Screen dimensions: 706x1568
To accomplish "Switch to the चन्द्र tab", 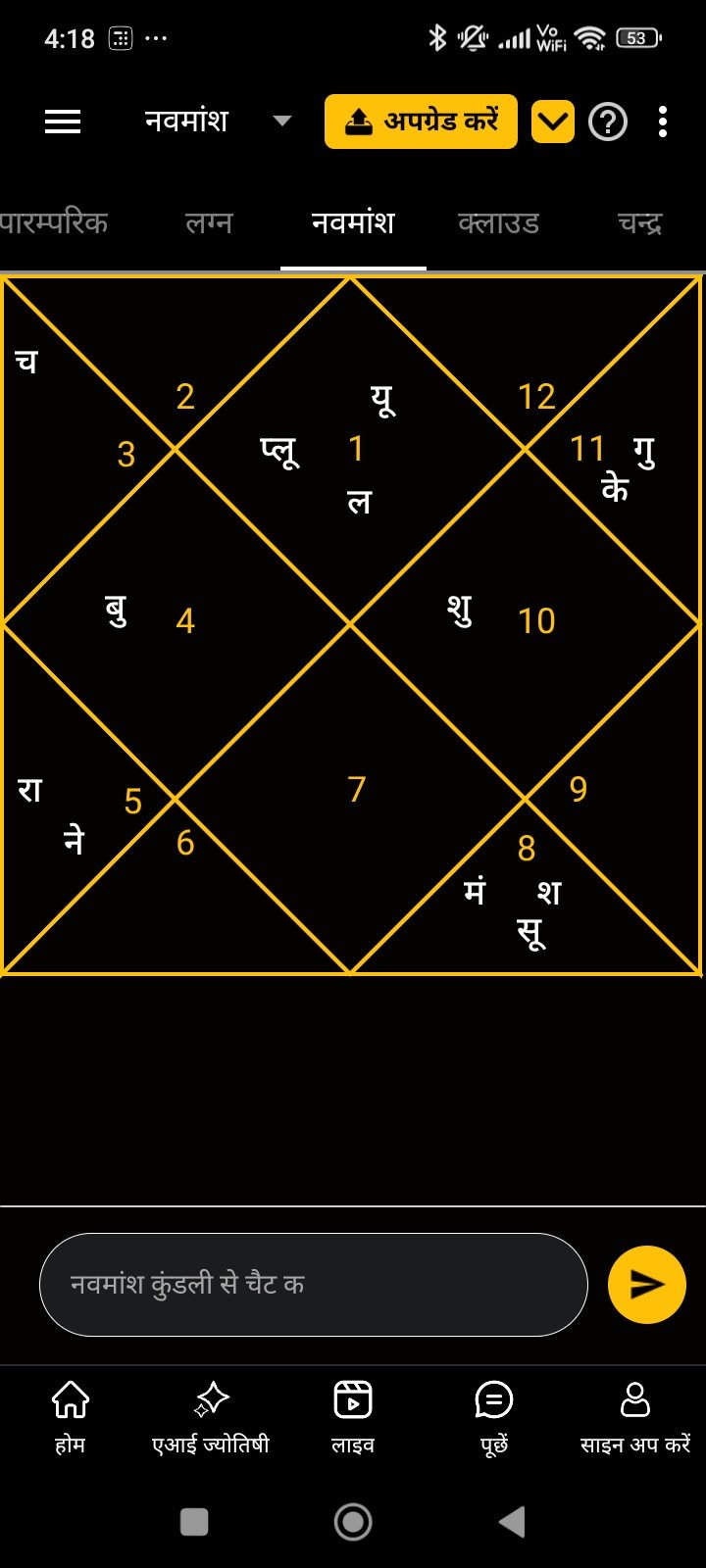I will (639, 223).
